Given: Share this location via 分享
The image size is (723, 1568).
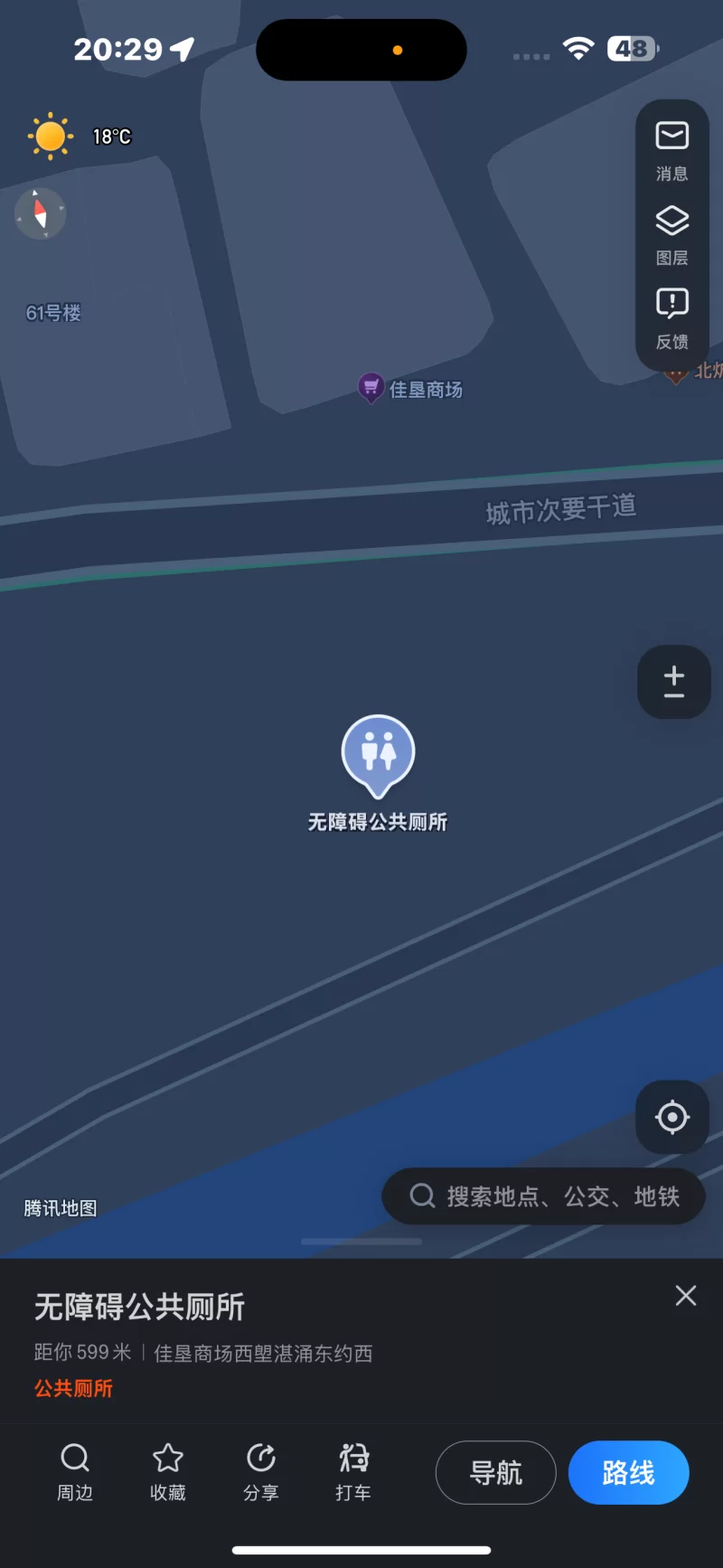Looking at the screenshot, I should [x=261, y=1471].
